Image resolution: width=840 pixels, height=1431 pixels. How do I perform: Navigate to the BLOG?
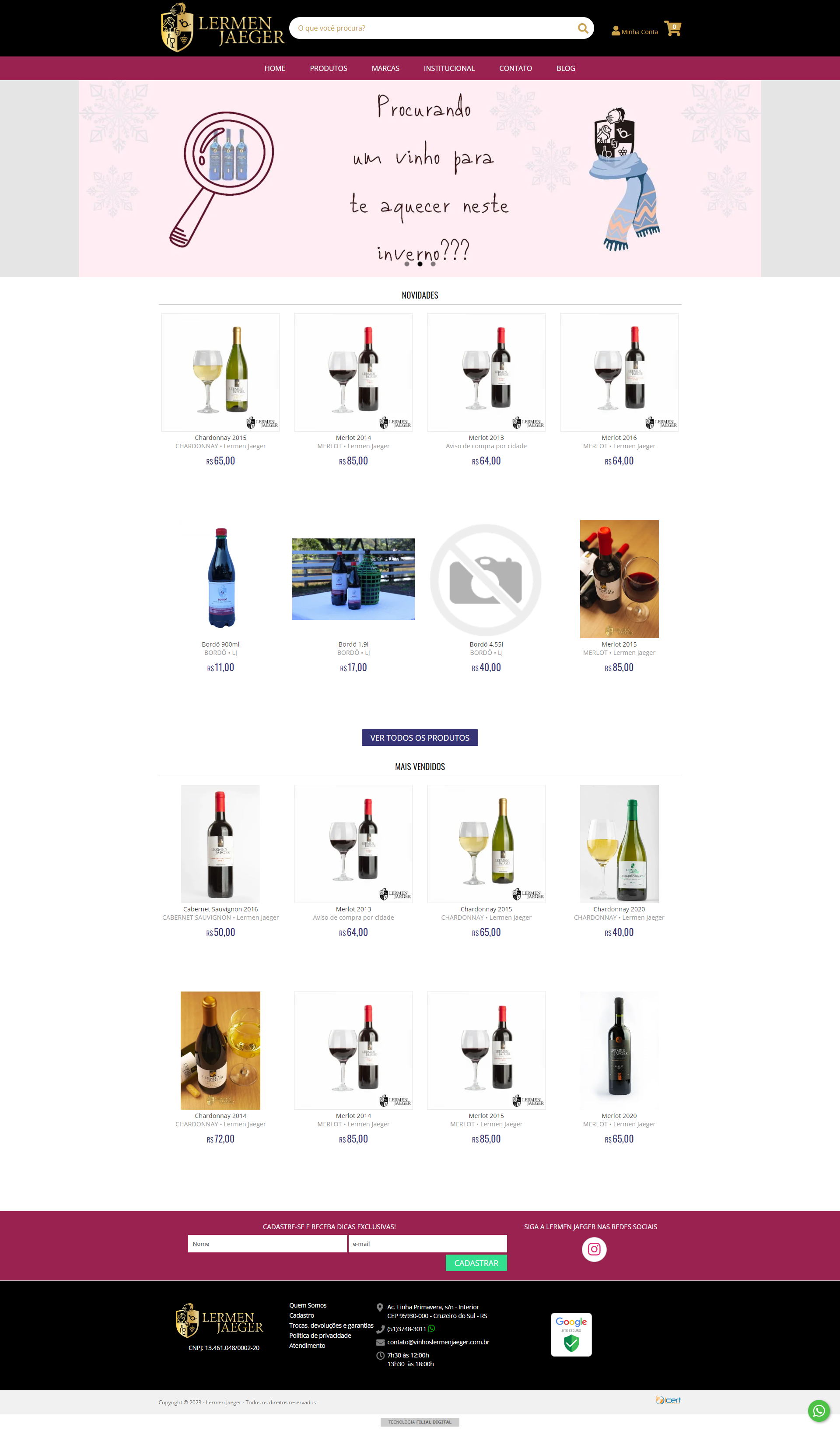click(565, 68)
